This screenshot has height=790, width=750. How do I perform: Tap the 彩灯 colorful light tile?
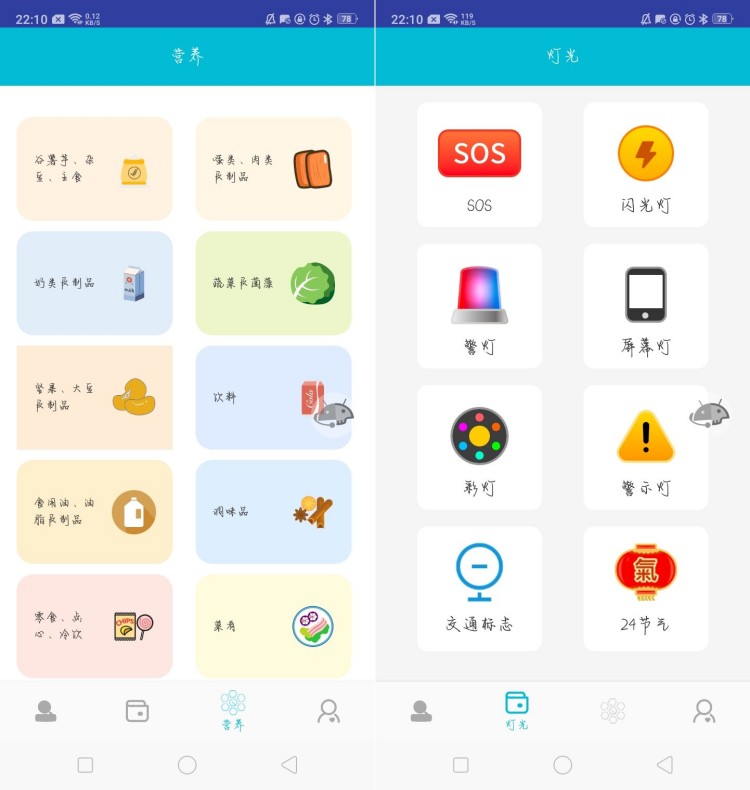tap(479, 447)
